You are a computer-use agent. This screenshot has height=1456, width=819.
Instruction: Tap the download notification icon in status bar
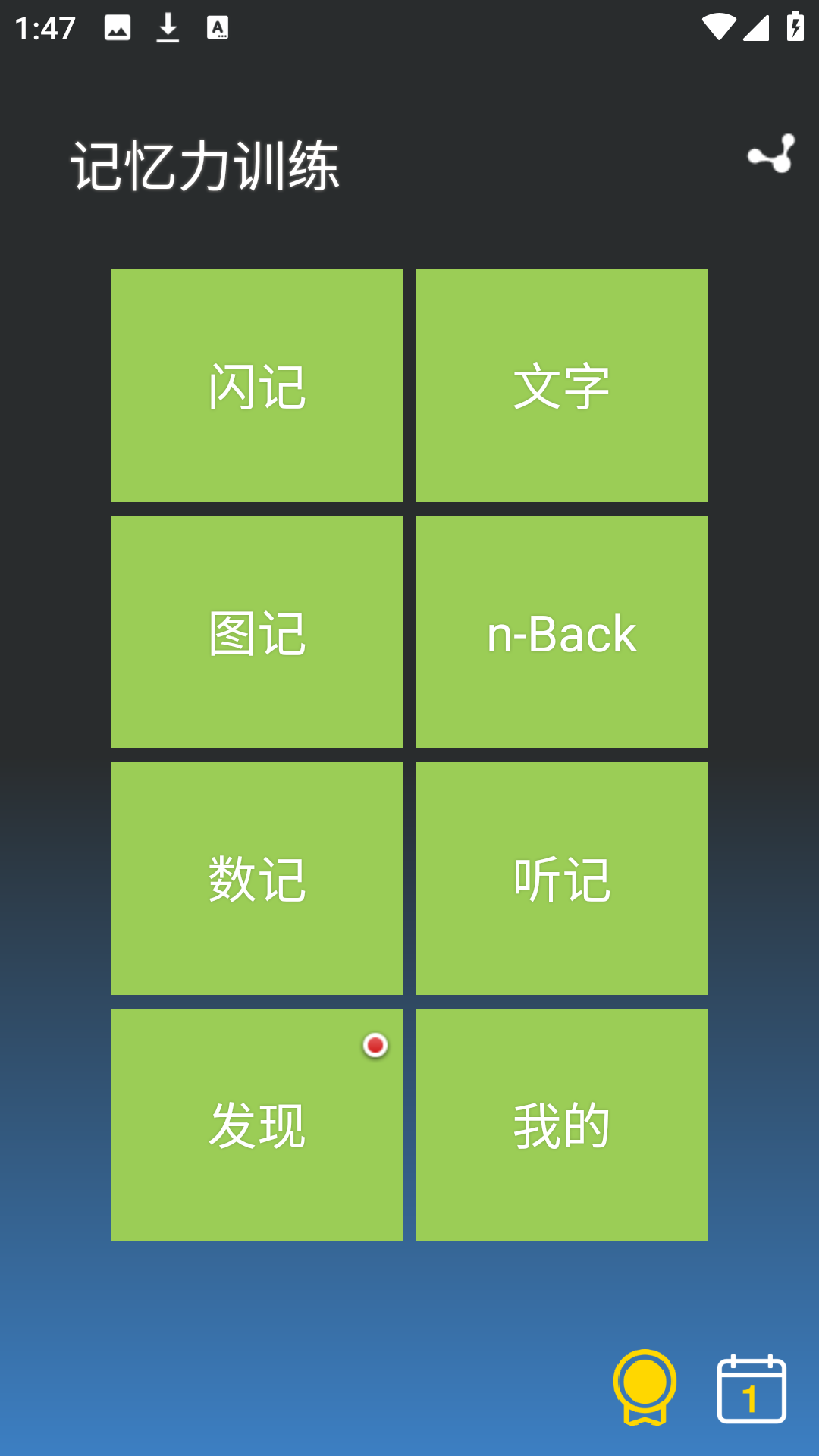point(168,28)
